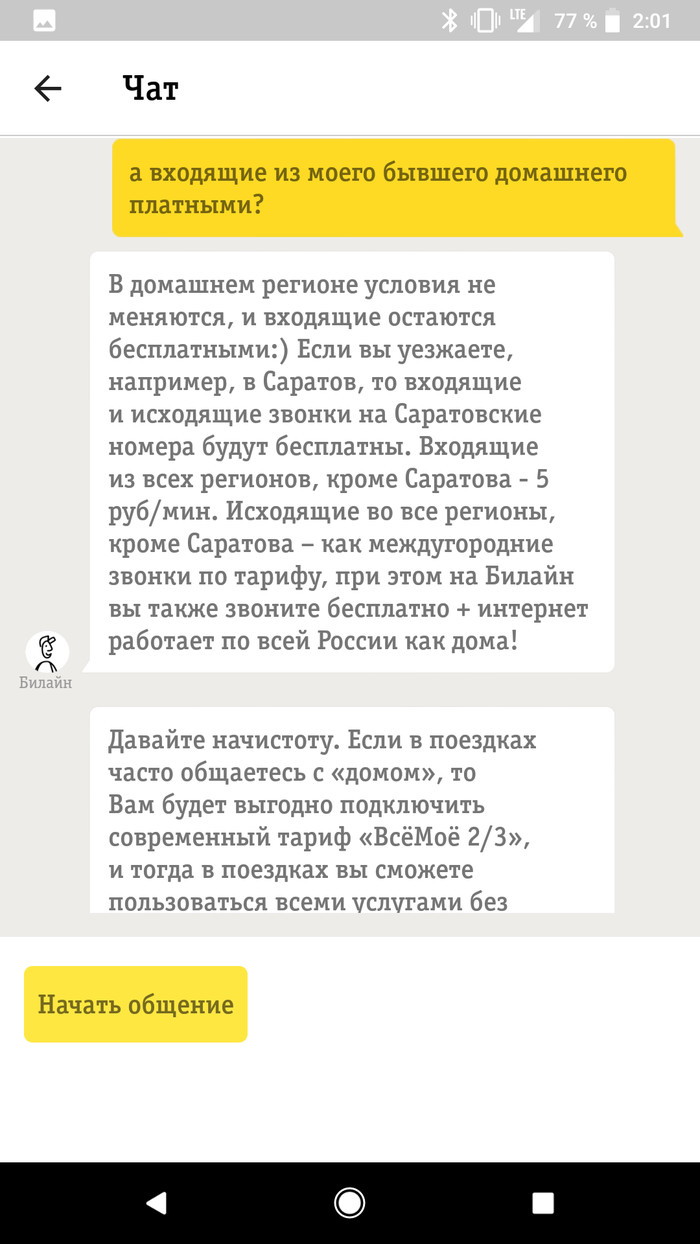Screen dimensions: 700x1244
Task: Go back using the arrow beside Чат
Action: click(47, 89)
